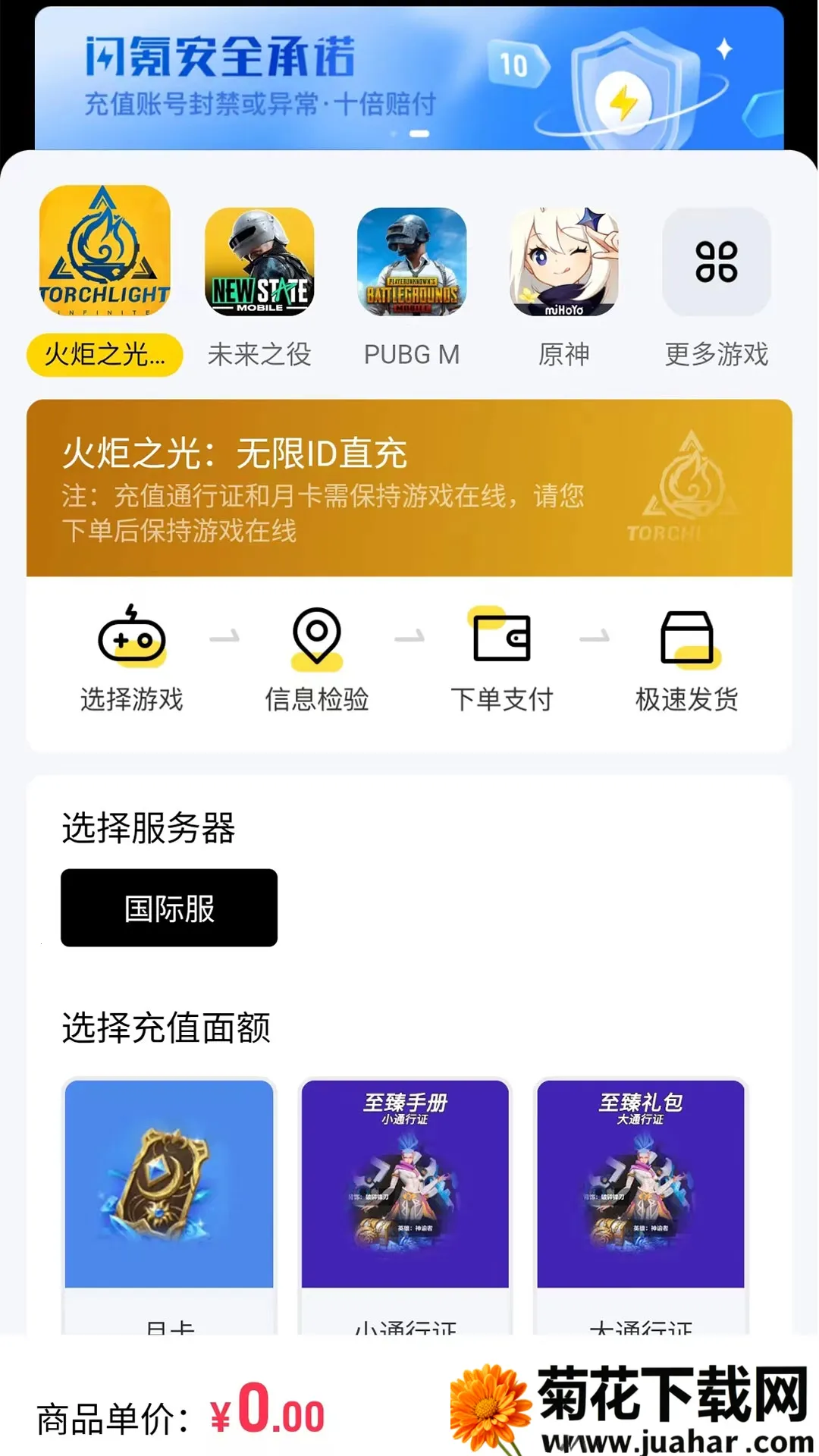Select the PUBG M game icon

click(x=413, y=262)
